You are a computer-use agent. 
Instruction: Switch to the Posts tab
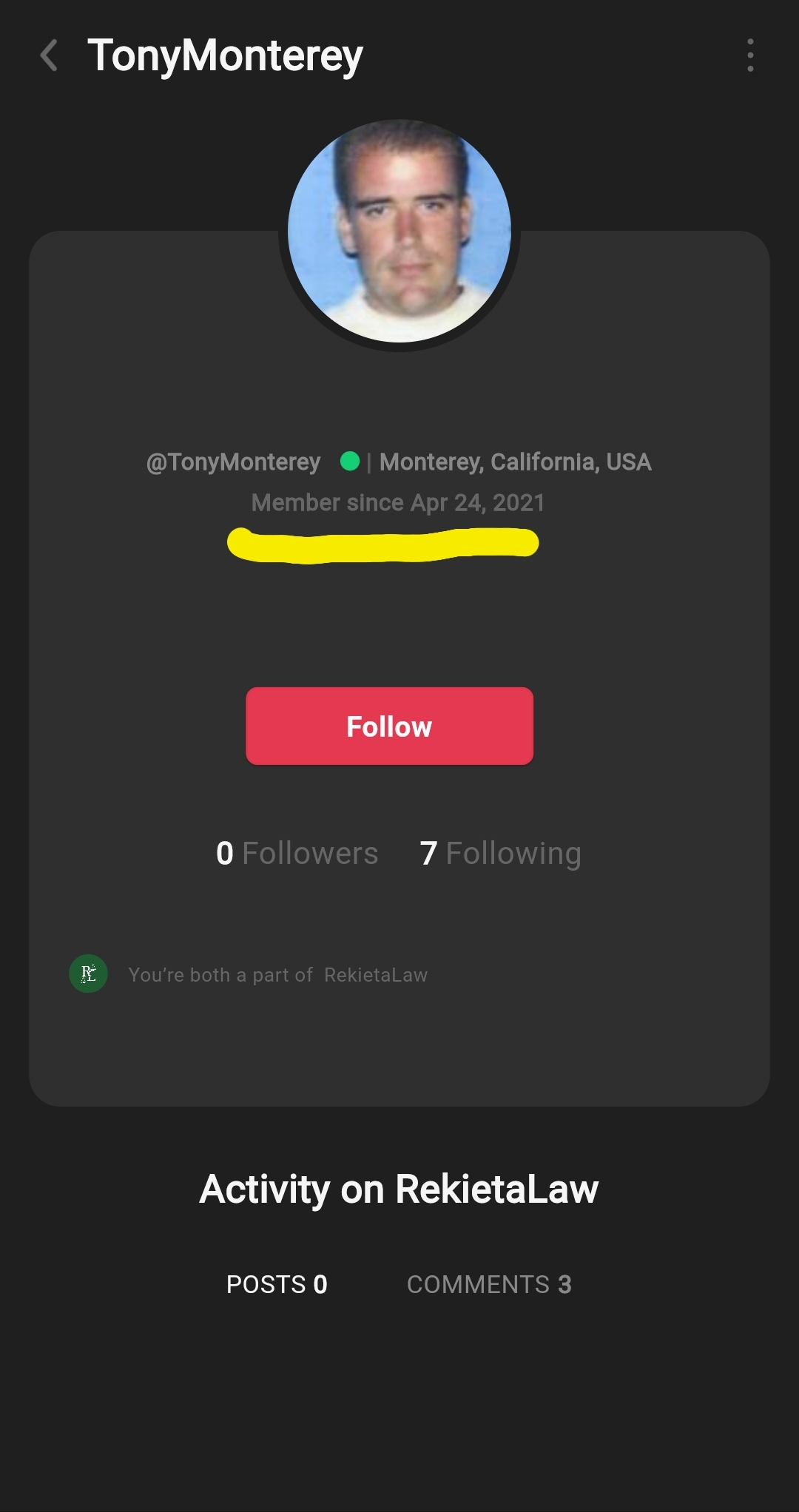coord(277,1284)
